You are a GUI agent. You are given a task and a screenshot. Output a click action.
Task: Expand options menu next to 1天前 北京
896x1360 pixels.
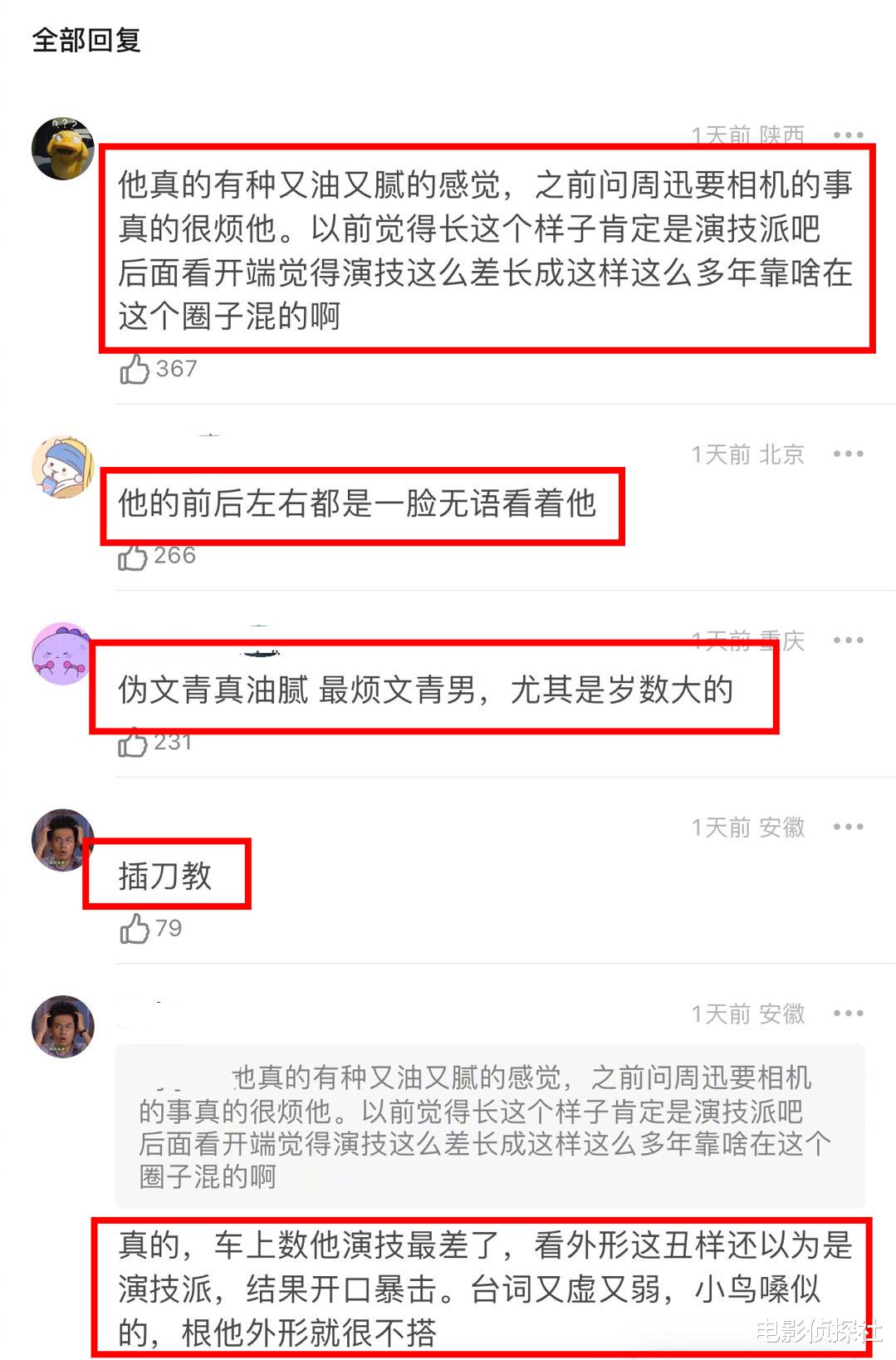pos(848,454)
